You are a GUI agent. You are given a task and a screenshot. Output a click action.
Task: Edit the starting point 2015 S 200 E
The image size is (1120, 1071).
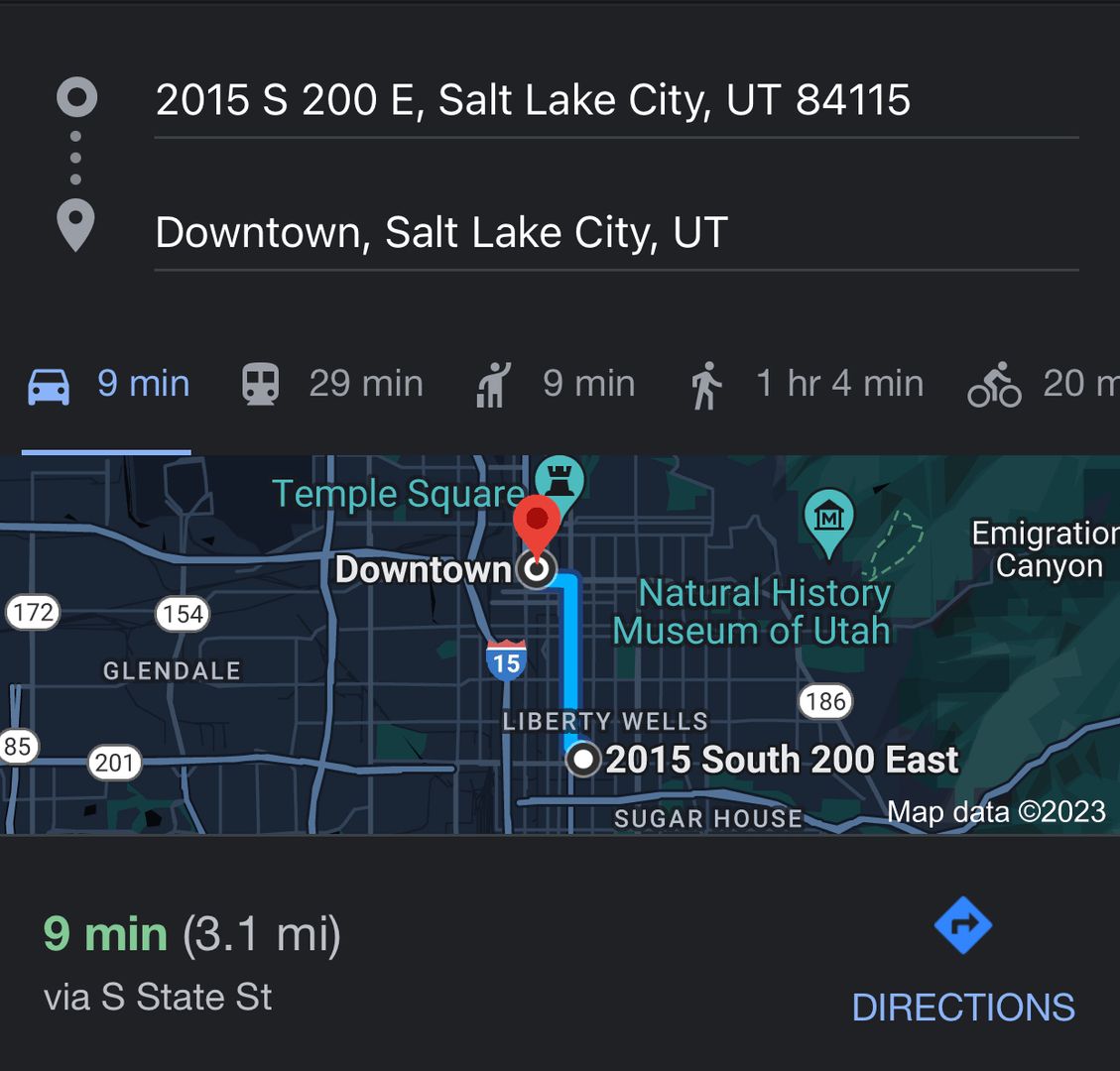pyautogui.click(x=533, y=100)
